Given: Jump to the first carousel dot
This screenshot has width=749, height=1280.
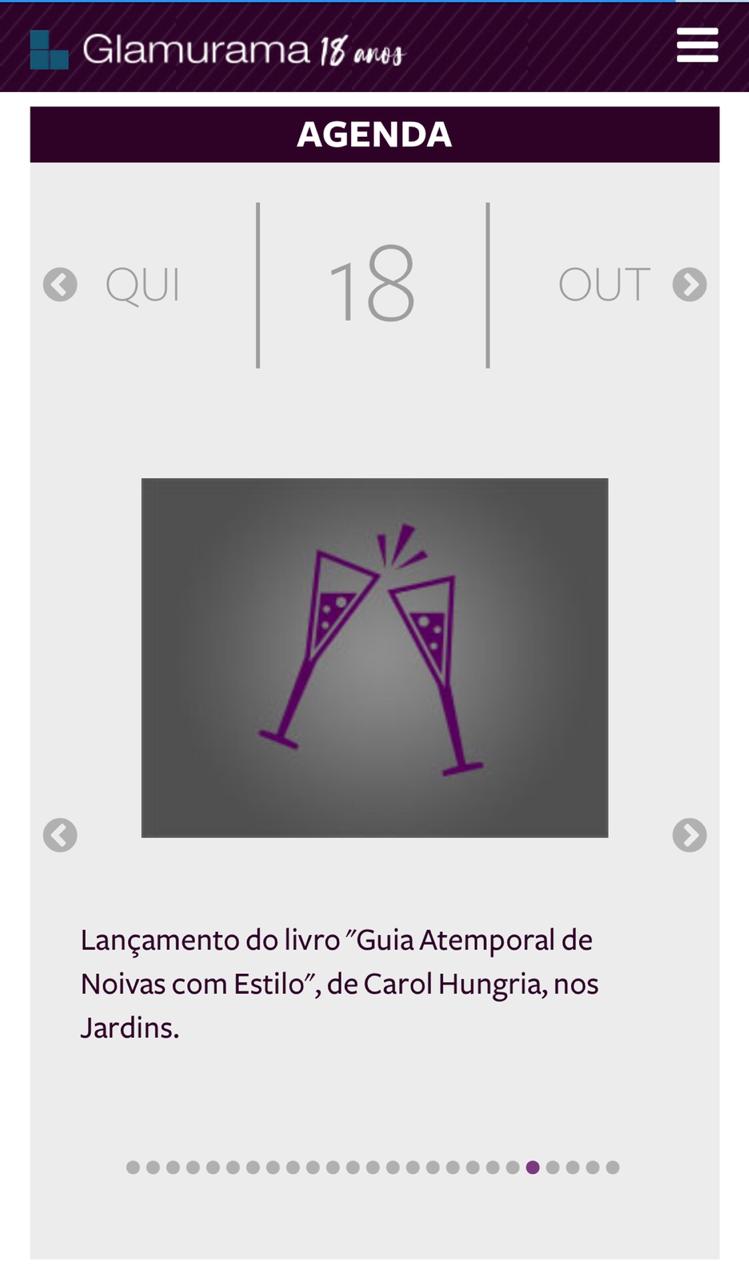Looking at the screenshot, I should tap(133, 1167).
